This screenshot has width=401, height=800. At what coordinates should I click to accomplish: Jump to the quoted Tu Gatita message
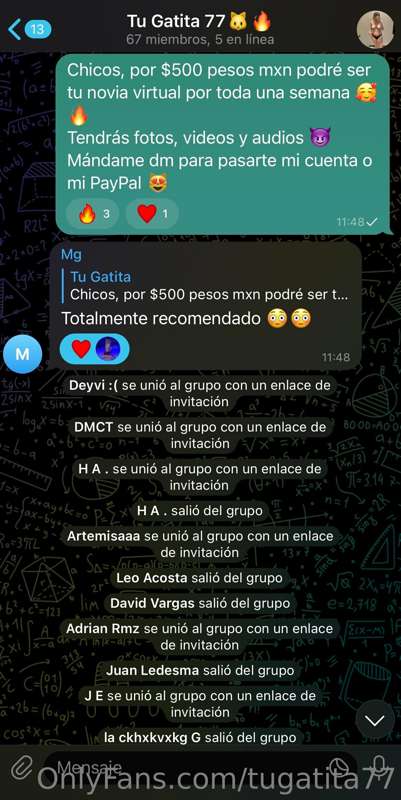[207, 286]
